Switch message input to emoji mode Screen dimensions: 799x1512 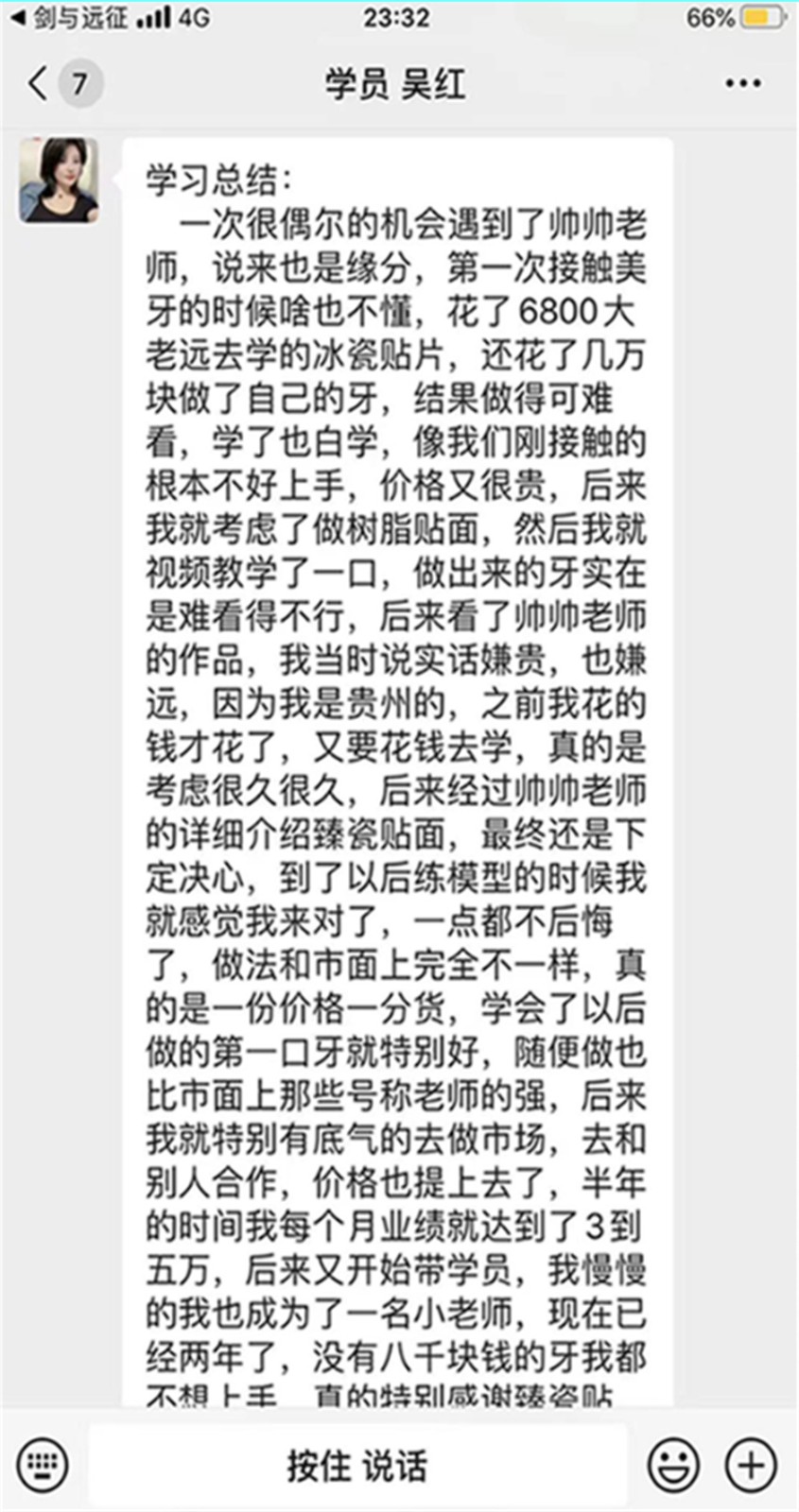point(671,1464)
